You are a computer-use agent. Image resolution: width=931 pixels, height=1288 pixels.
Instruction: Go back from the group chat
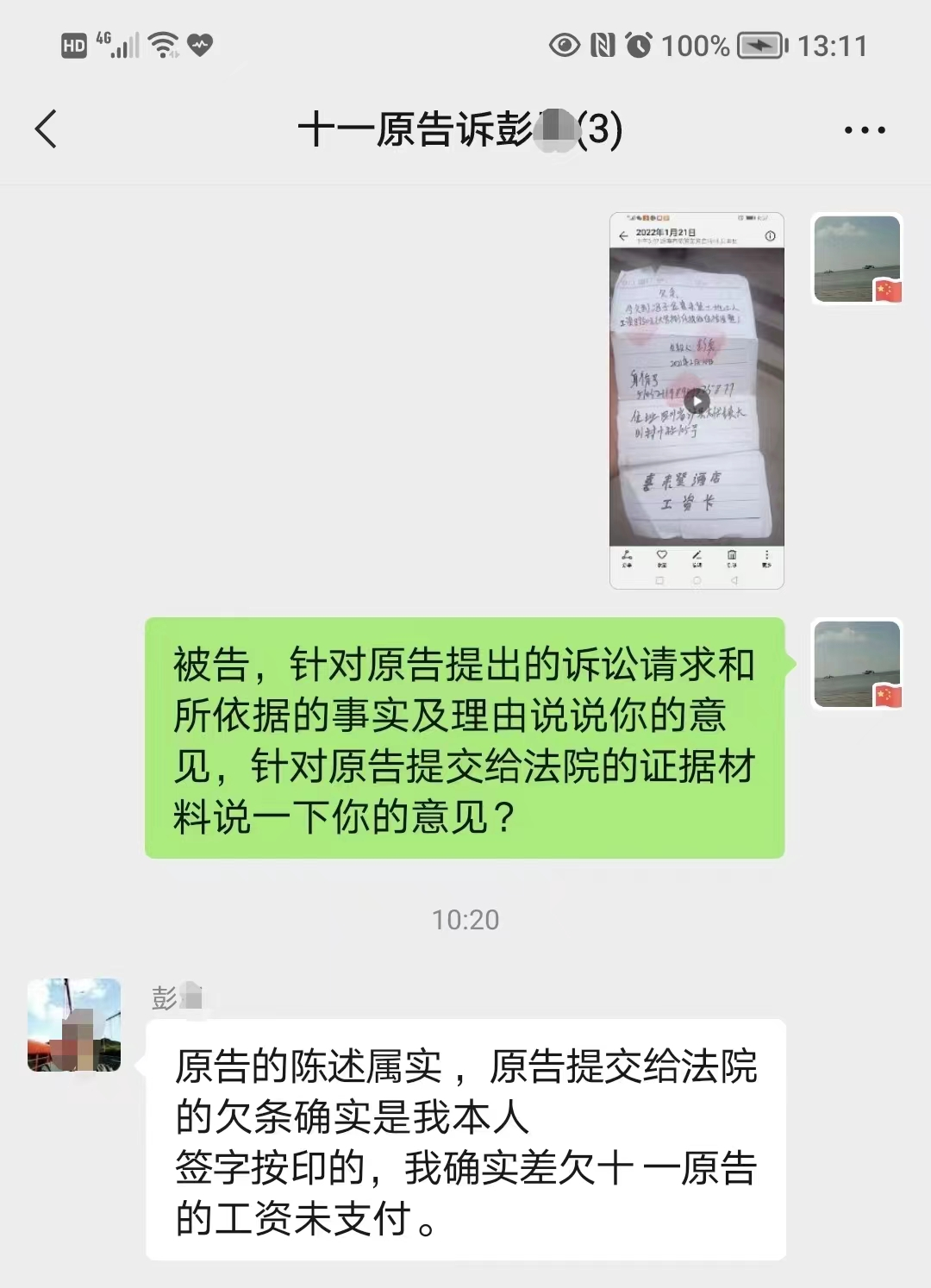pos(47,129)
